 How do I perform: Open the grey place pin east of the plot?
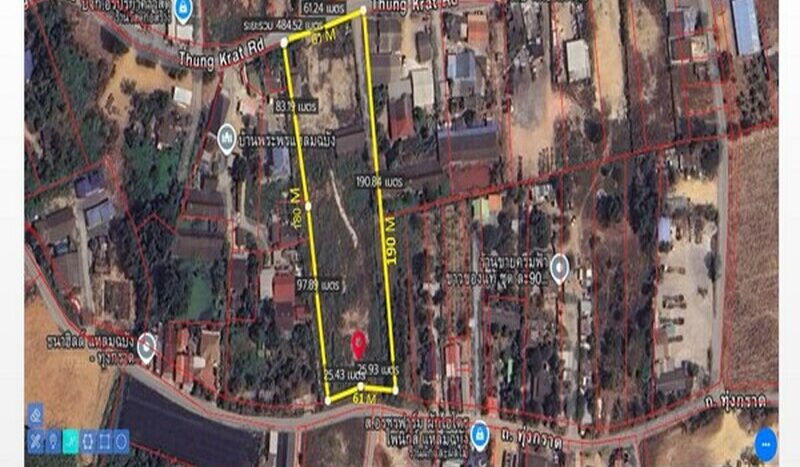click(559, 266)
